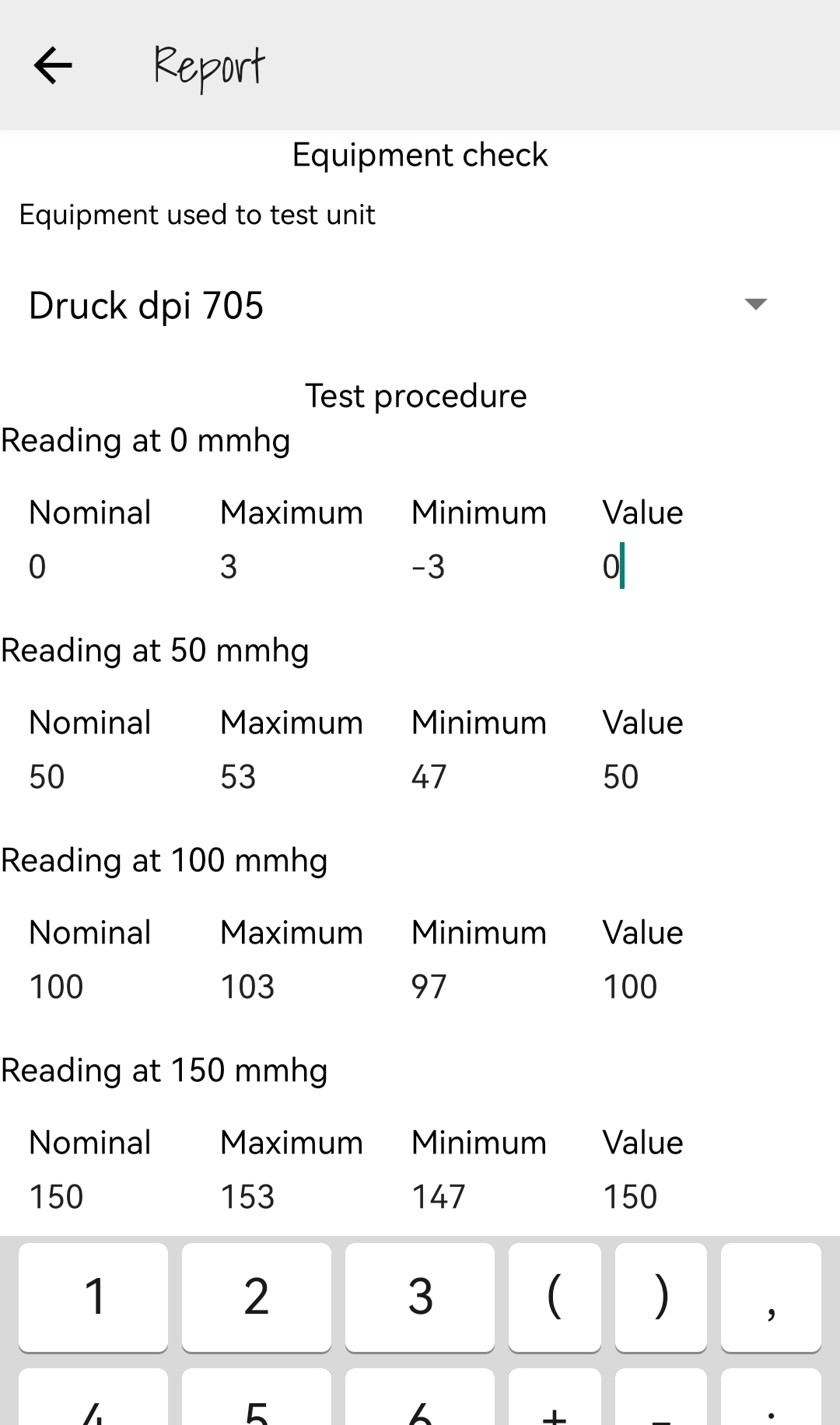Insert a closing parenthesis from the keypad
Screen dimensions: 840x1425
[661, 1297]
